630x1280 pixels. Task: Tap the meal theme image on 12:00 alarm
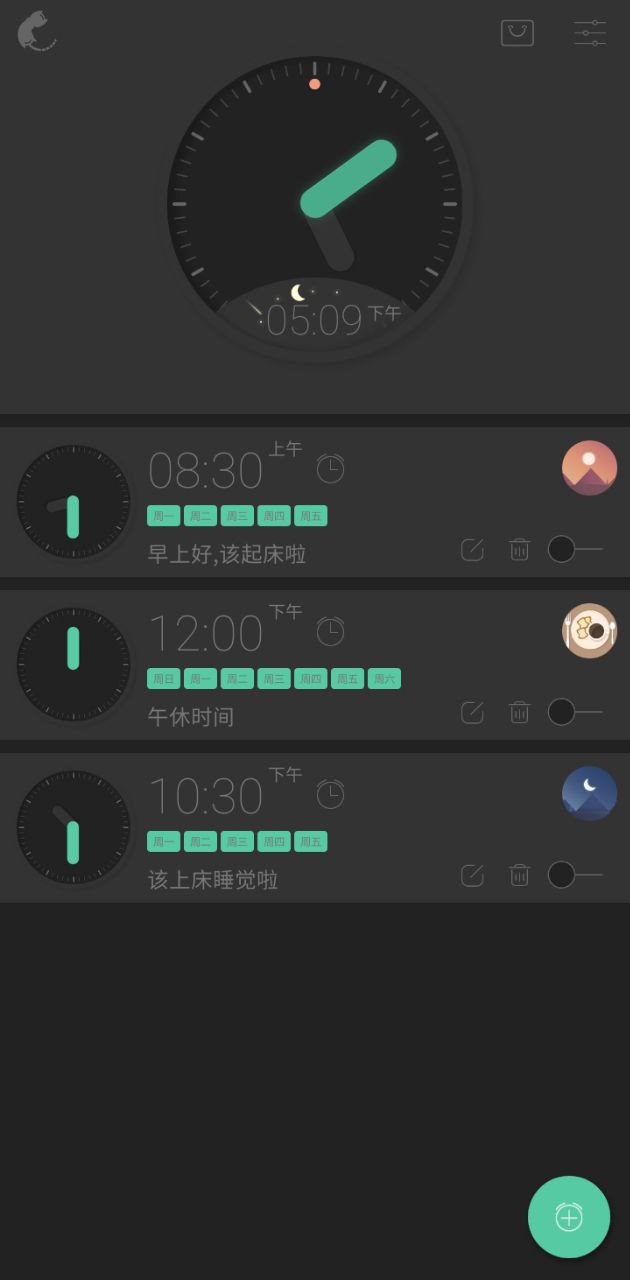click(x=589, y=631)
